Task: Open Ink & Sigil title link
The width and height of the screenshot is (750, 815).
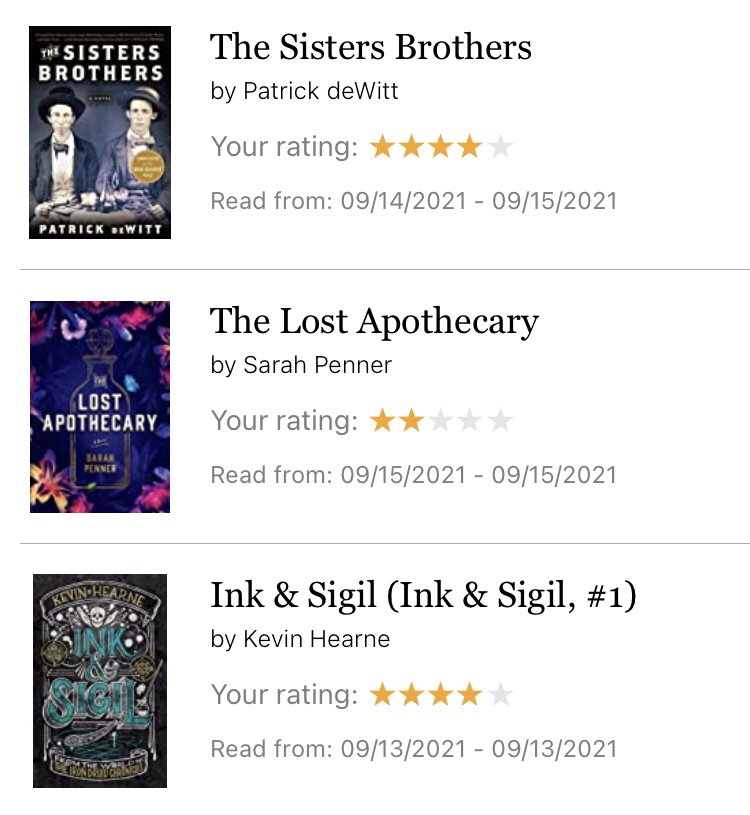Action: [423, 595]
